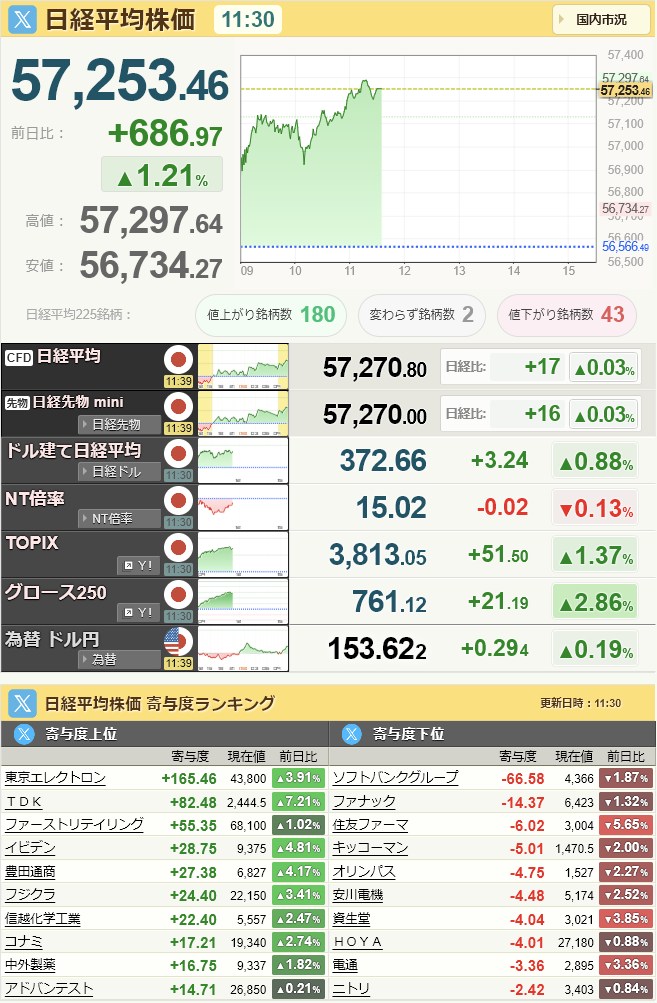The image size is (657, 1003).
Task: Share Nikkei average on X
Action: pyautogui.click(x=24, y=19)
